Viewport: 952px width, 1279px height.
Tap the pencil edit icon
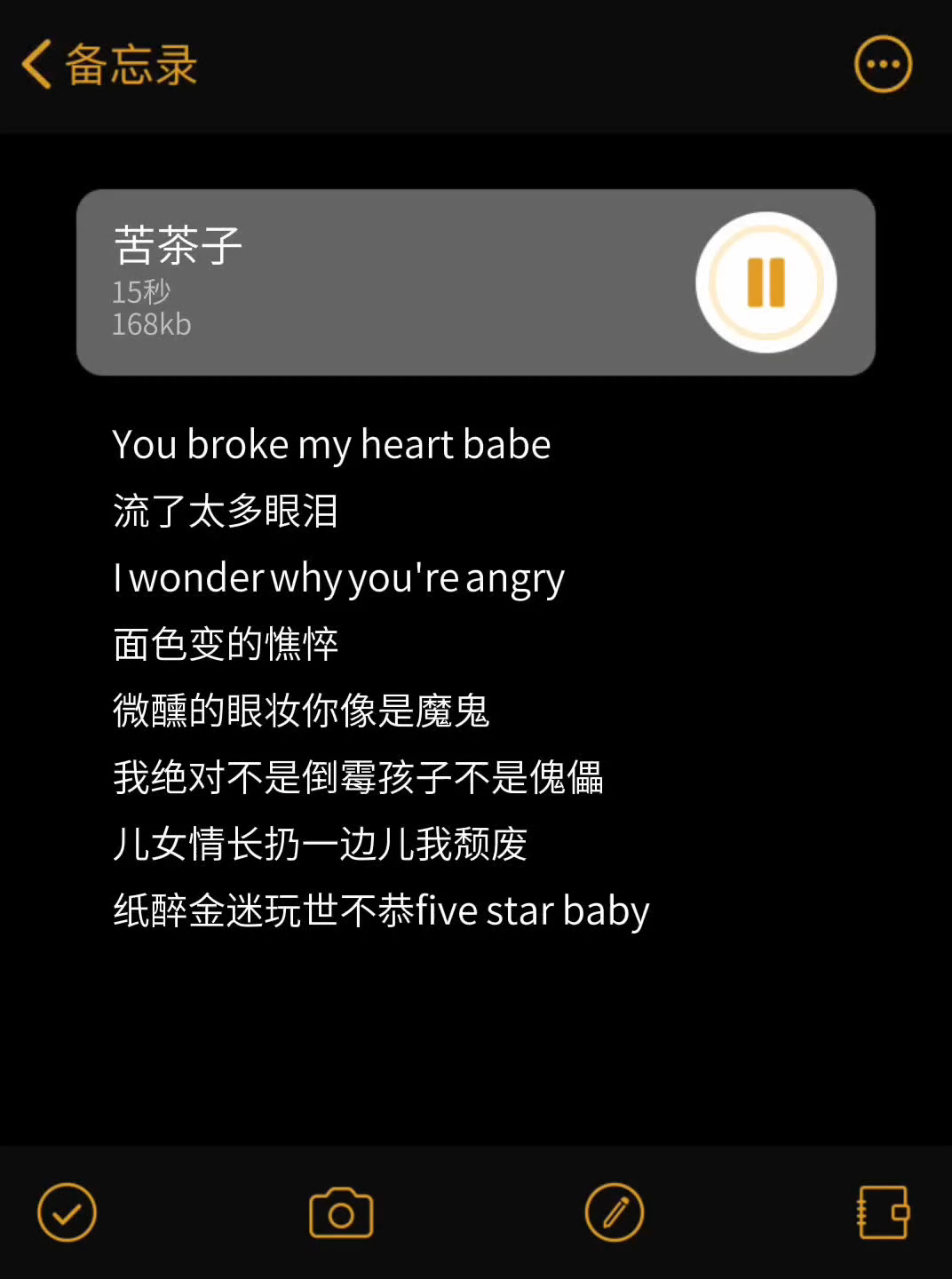614,1212
